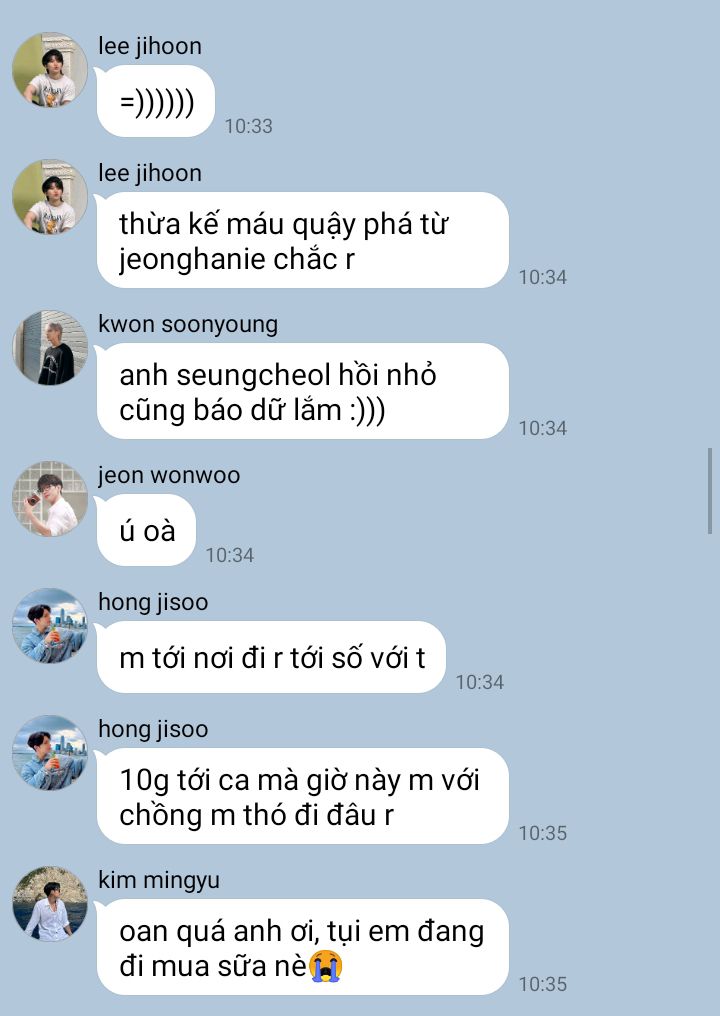
Task: Open kim mingyu's profile picture
Action: 50,904
